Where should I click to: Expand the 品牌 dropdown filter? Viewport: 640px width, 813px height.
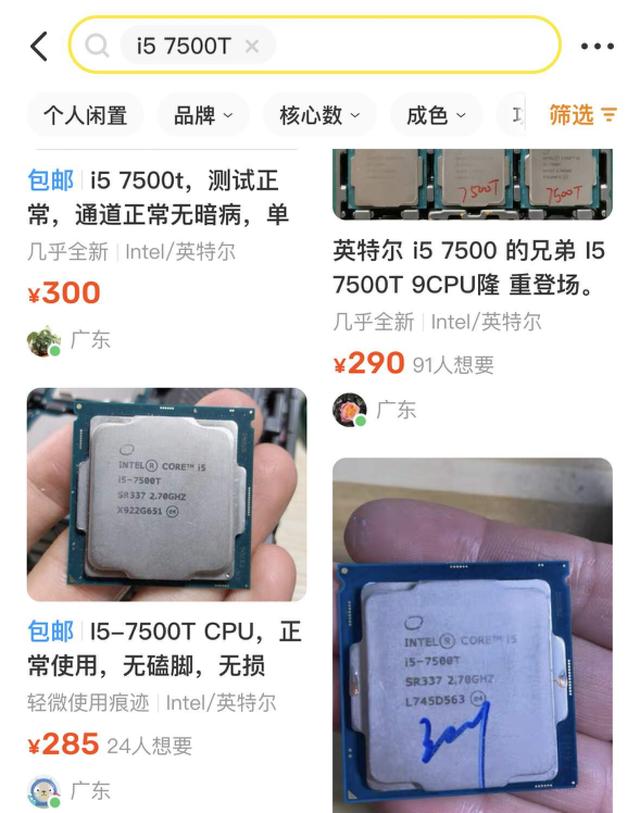click(x=203, y=115)
